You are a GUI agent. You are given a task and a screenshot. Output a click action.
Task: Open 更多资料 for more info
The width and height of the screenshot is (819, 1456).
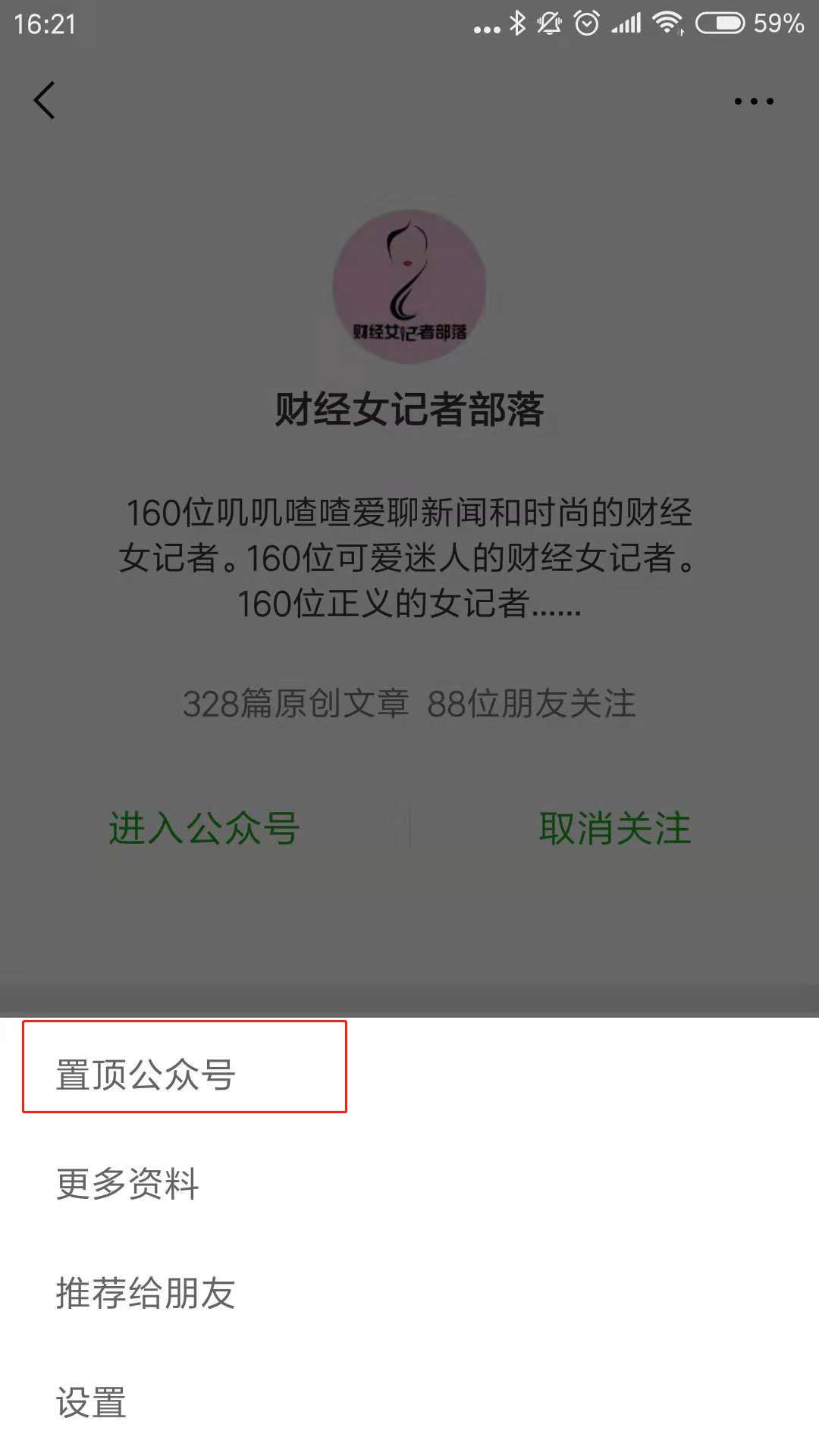[x=409, y=1183]
